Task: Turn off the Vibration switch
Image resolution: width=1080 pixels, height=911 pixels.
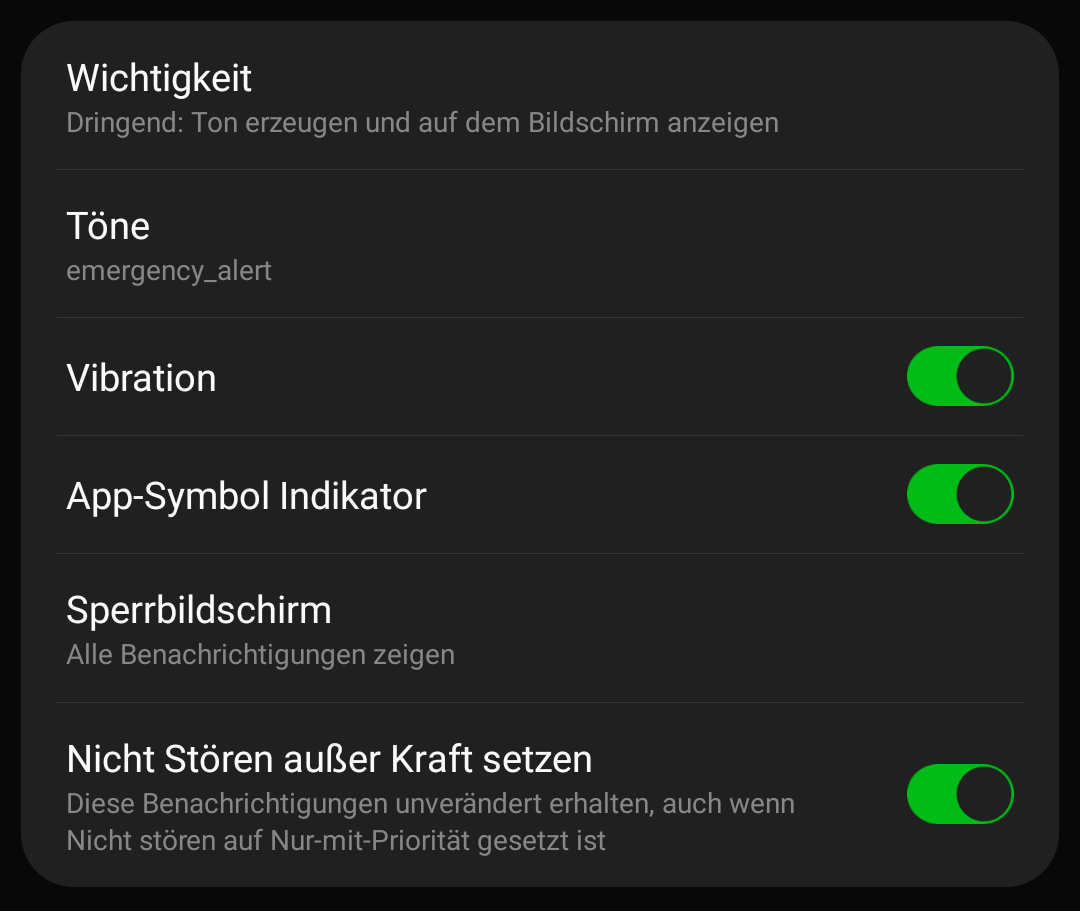Action: 959,377
